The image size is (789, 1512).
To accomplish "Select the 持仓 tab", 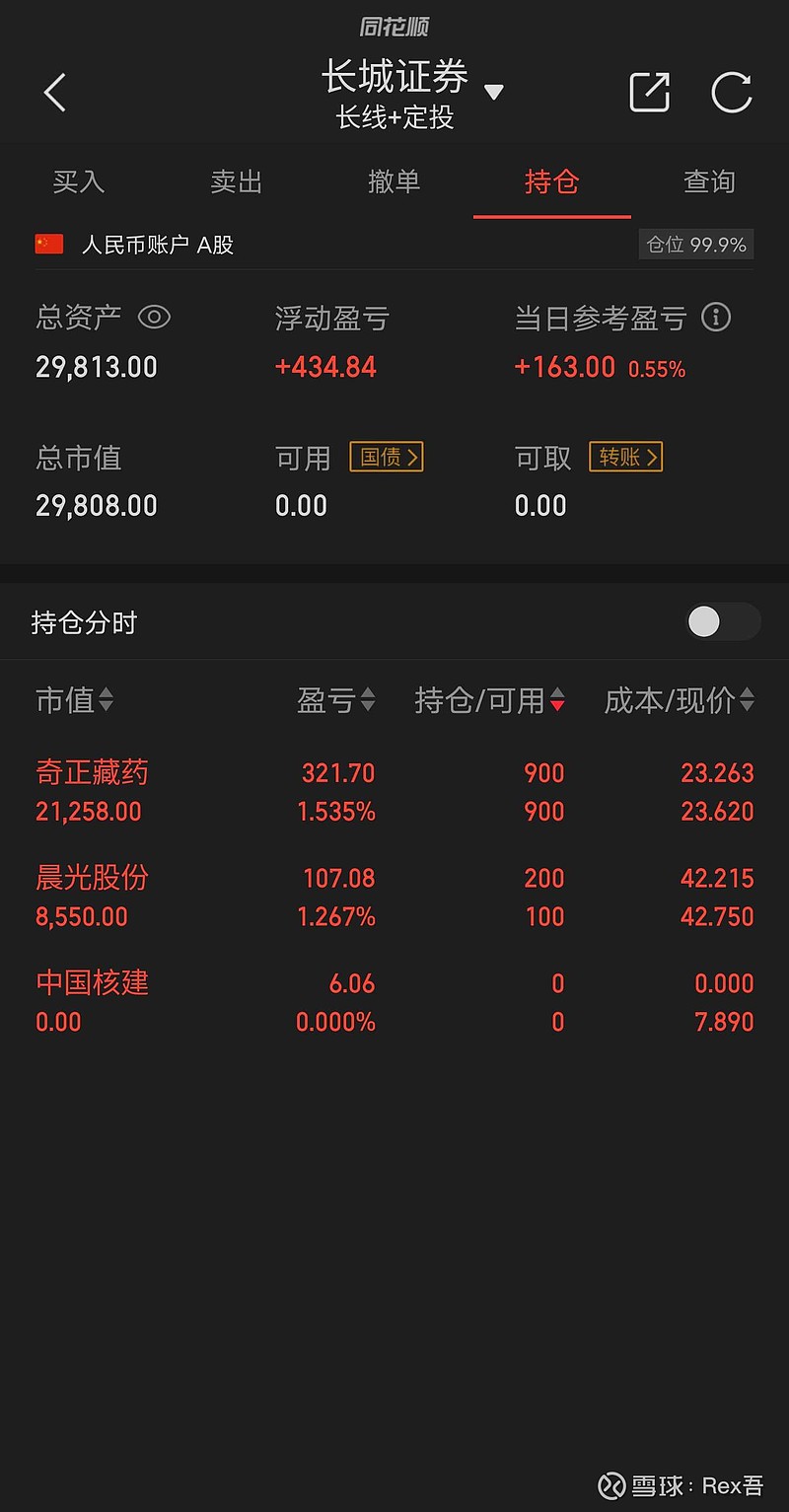I will coord(552,181).
